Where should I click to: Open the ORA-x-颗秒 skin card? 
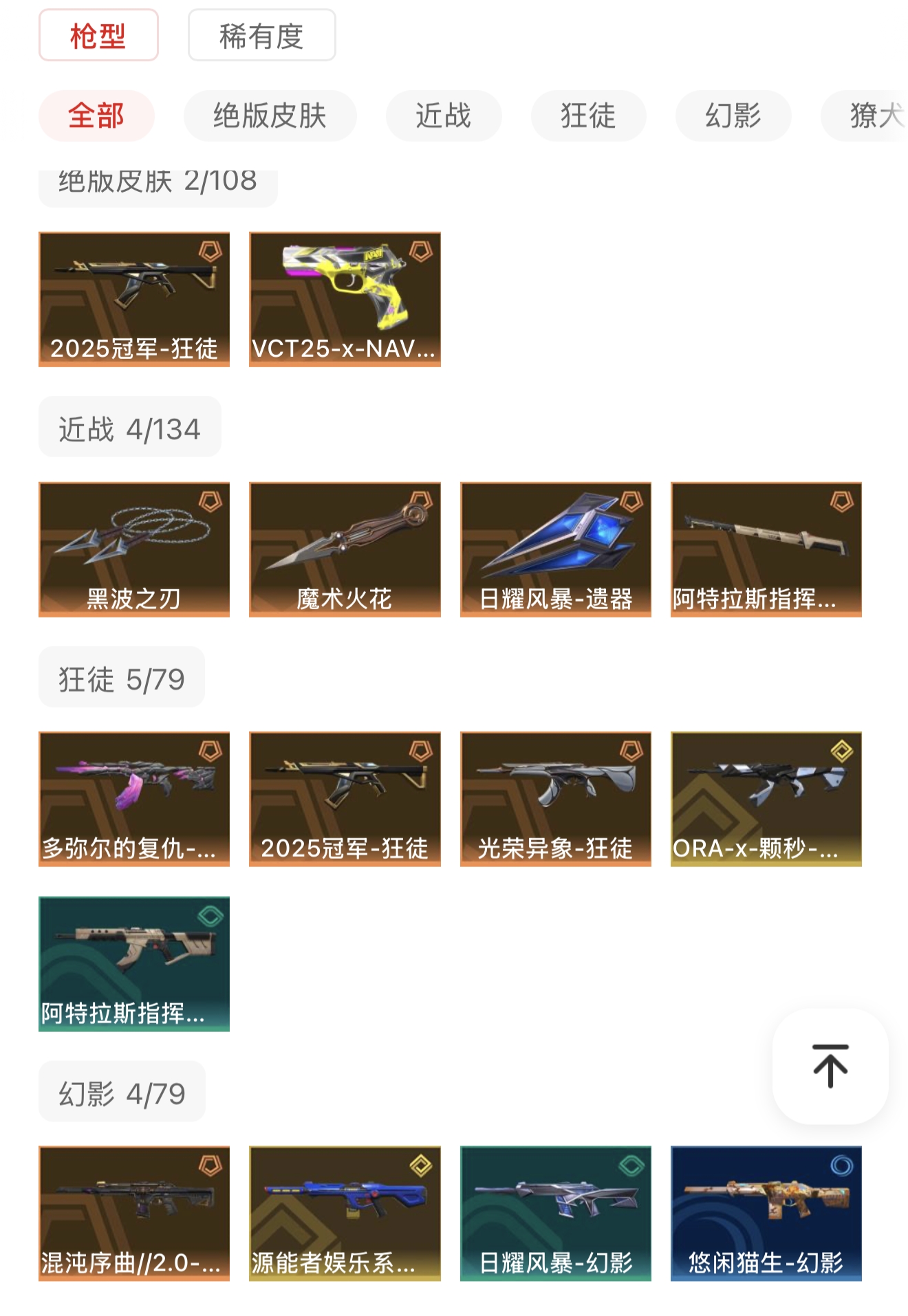click(x=766, y=799)
